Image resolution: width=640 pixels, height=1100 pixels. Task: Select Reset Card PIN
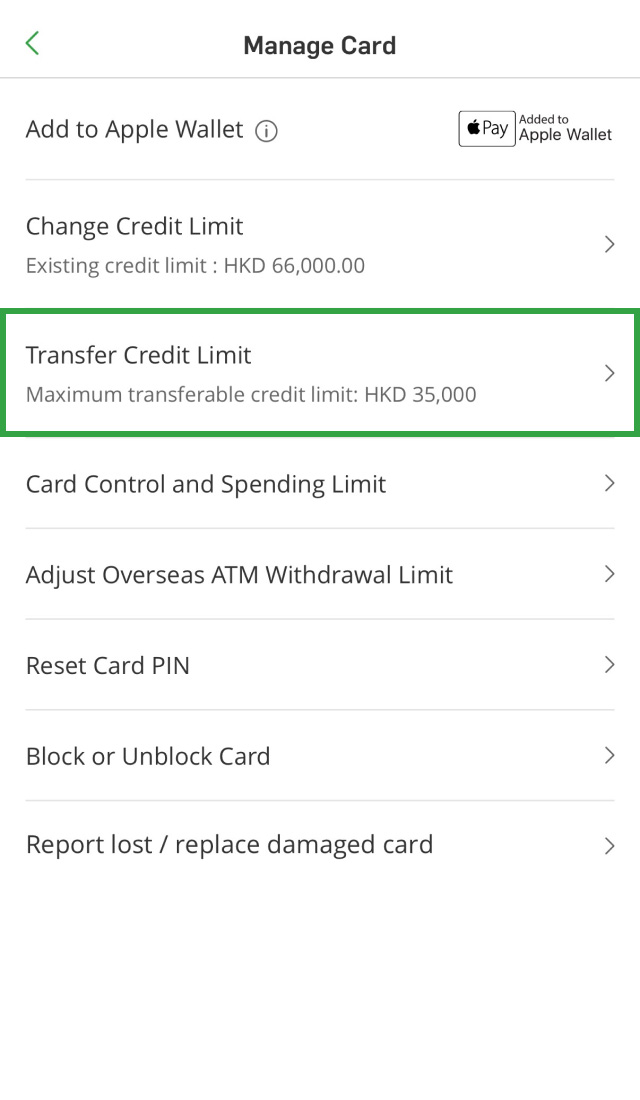[x=320, y=665]
